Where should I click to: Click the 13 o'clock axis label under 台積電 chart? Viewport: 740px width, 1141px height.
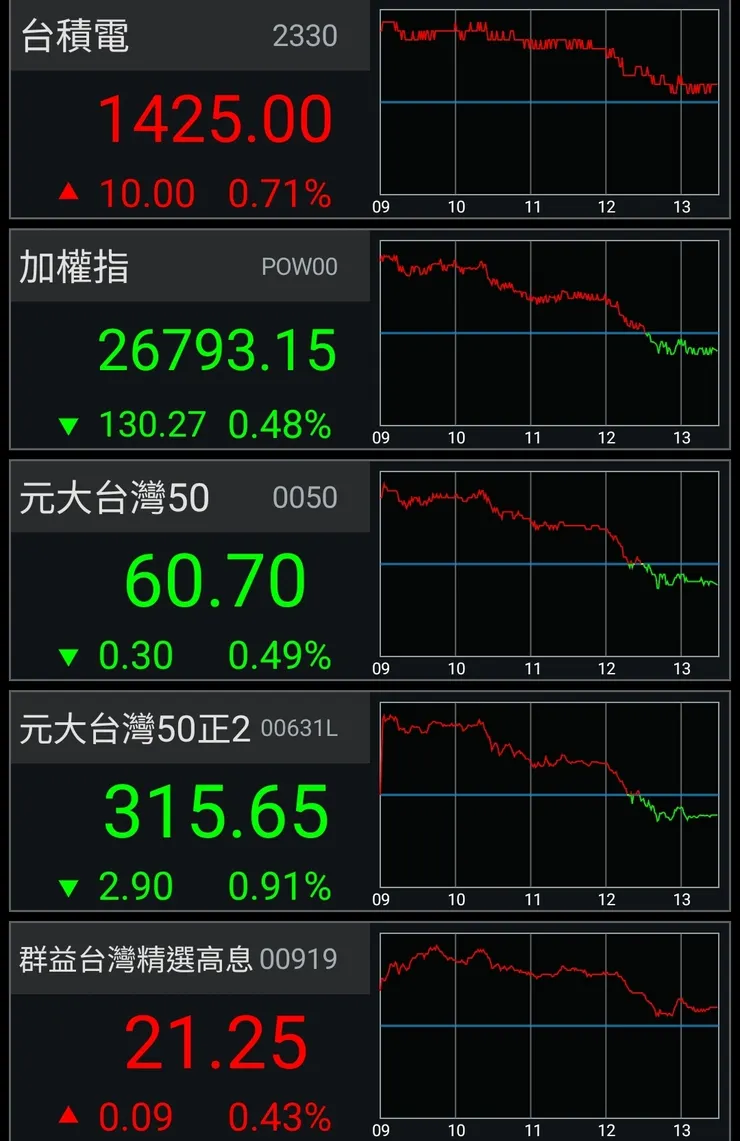tap(682, 207)
